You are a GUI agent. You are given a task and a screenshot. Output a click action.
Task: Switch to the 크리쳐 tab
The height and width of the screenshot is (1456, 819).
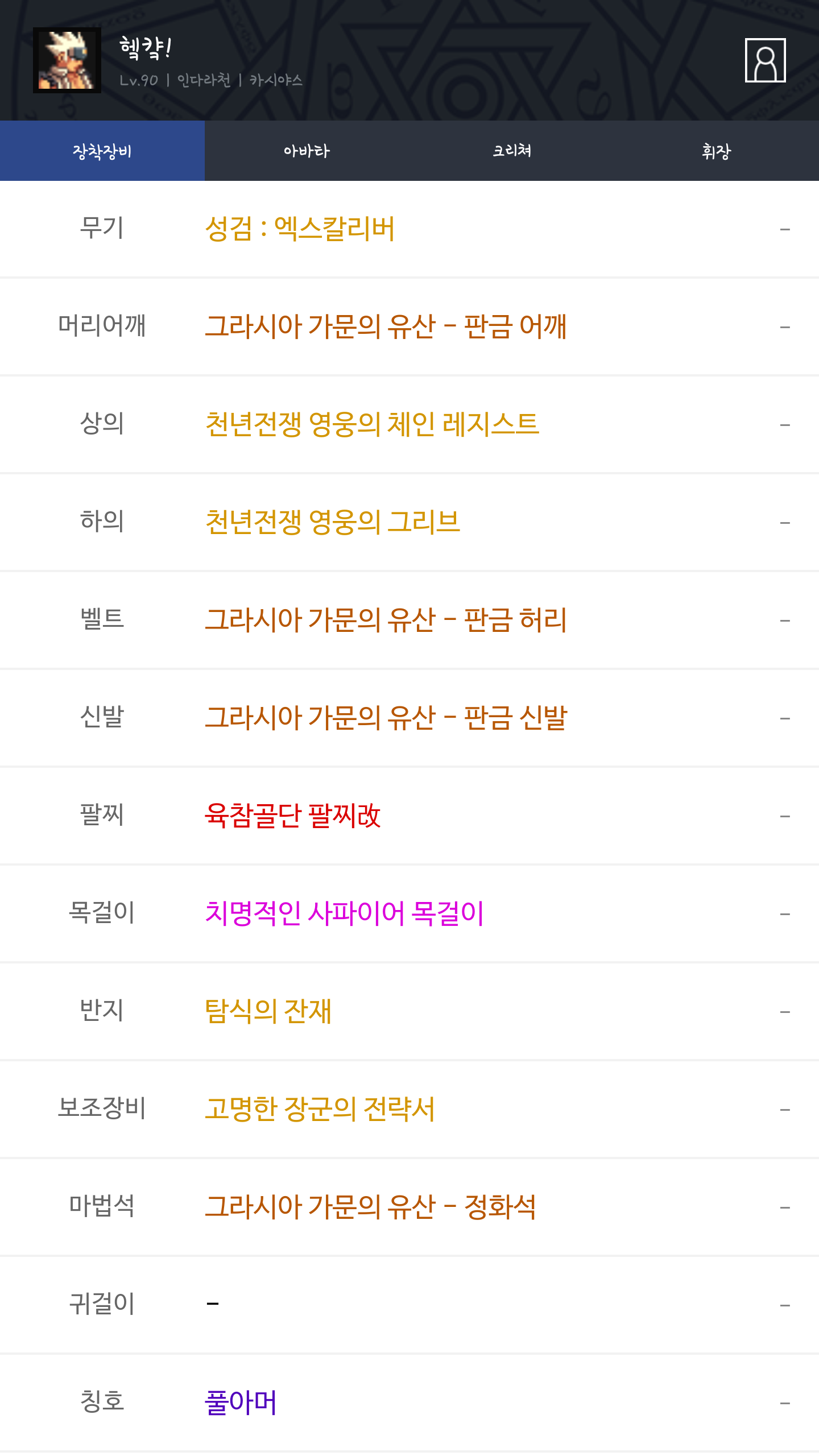click(x=511, y=151)
